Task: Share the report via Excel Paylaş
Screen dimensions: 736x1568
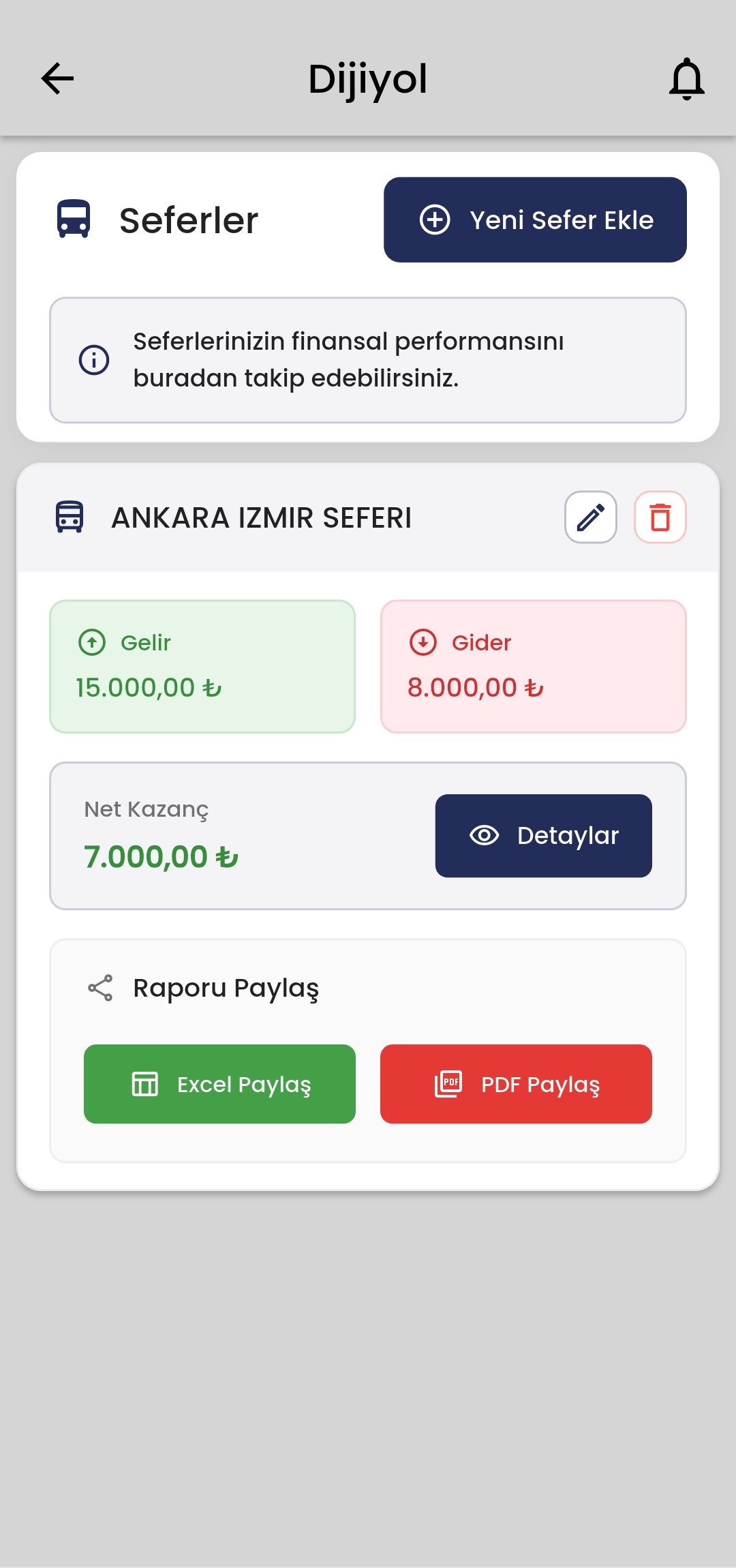Action: coord(219,1084)
